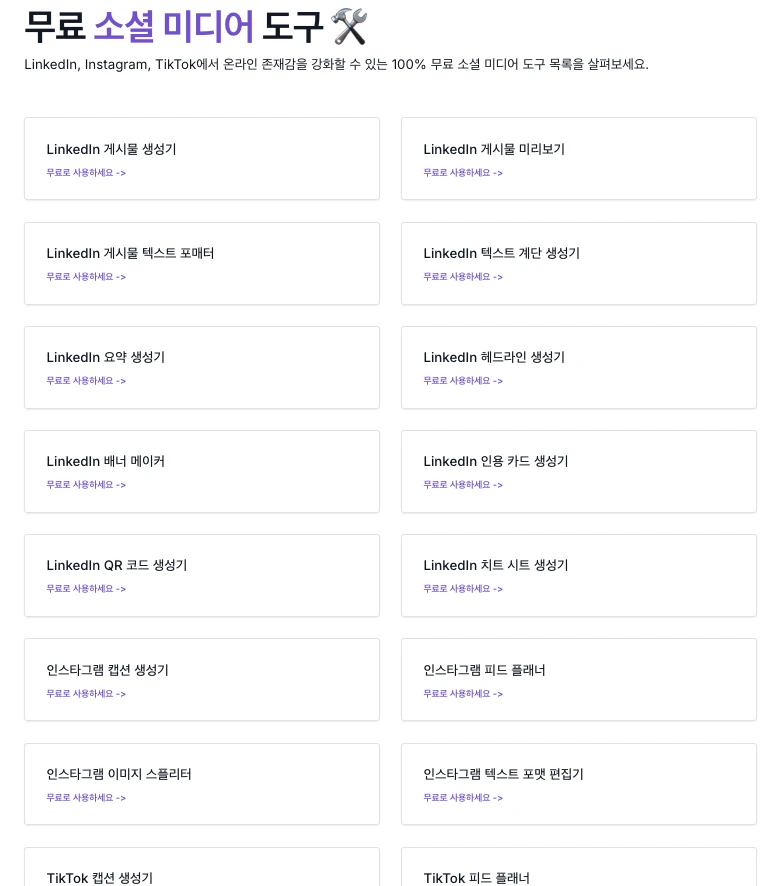Open the 인스타그램 캡션 생성기 tool
Image resolution: width=770 pixels, height=886 pixels.
pyautogui.click(x=202, y=679)
